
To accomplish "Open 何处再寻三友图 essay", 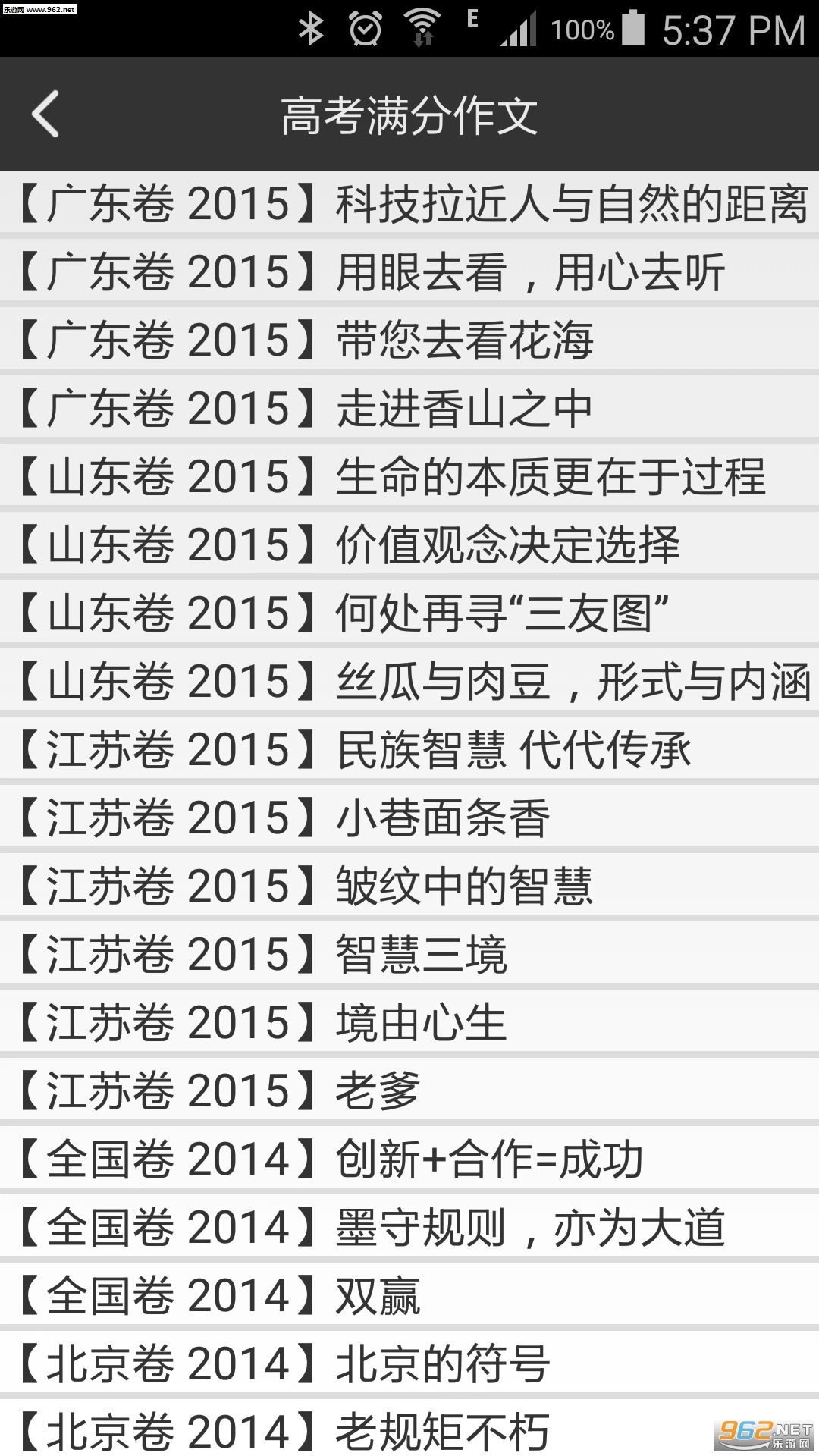I will [409, 613].
